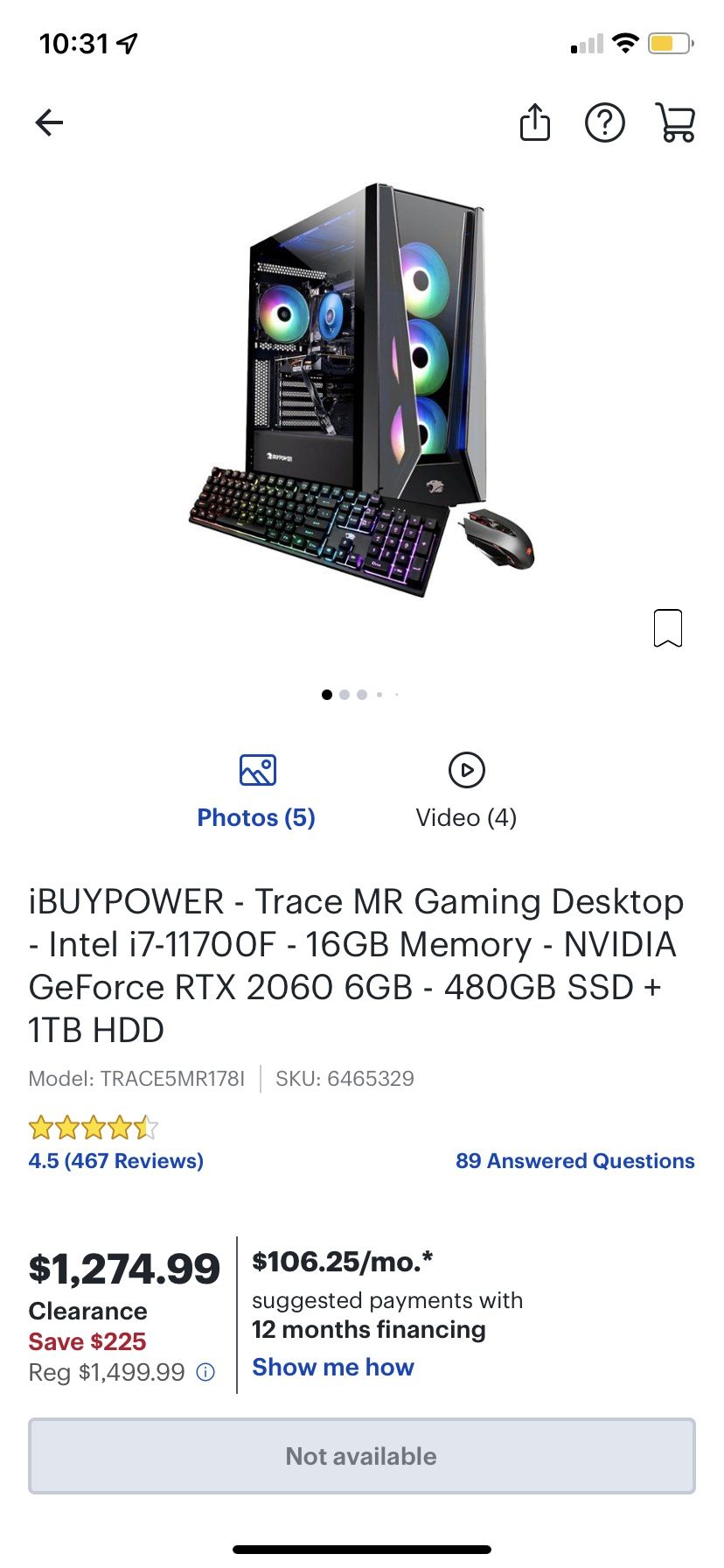The width and height of the screenshot is (724, 1568).
Task: View 89 Answered Questions
Action: click(574, 1160)
